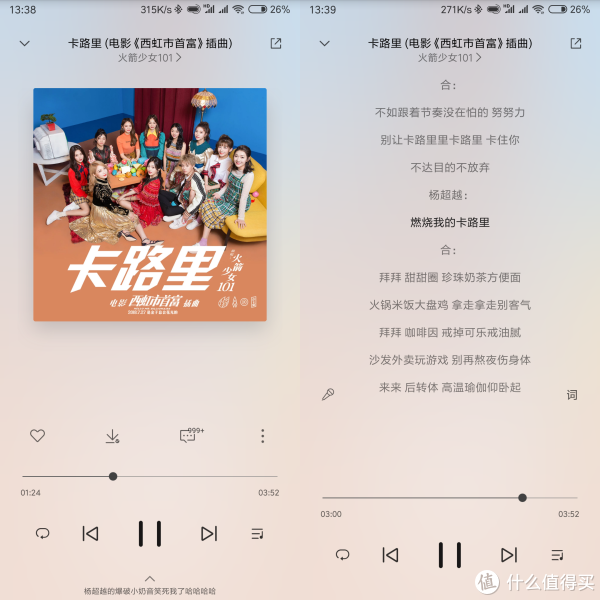Pause playback on the album cover screen
This screenshot has width=600, height=600.
point(150,534)
